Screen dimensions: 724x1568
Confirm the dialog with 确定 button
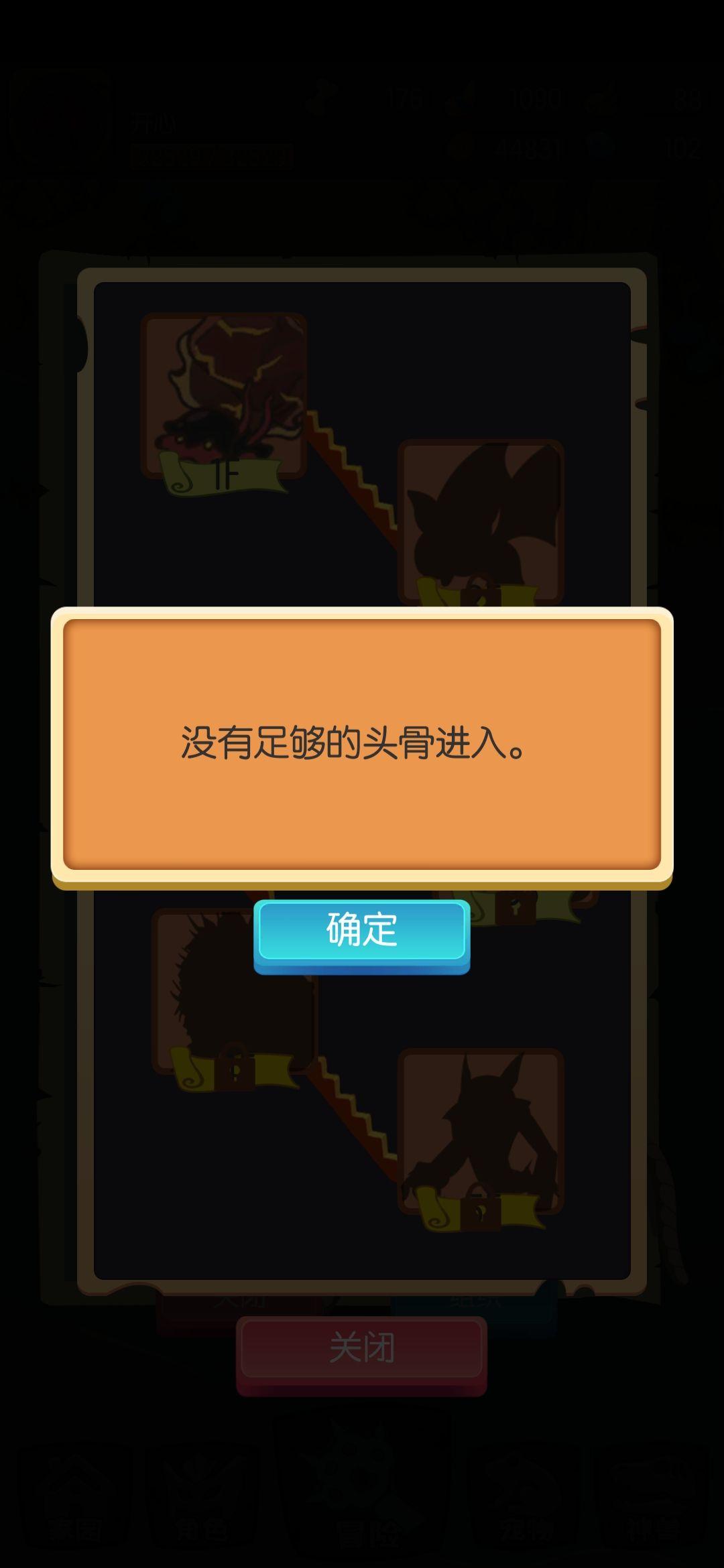362,935
